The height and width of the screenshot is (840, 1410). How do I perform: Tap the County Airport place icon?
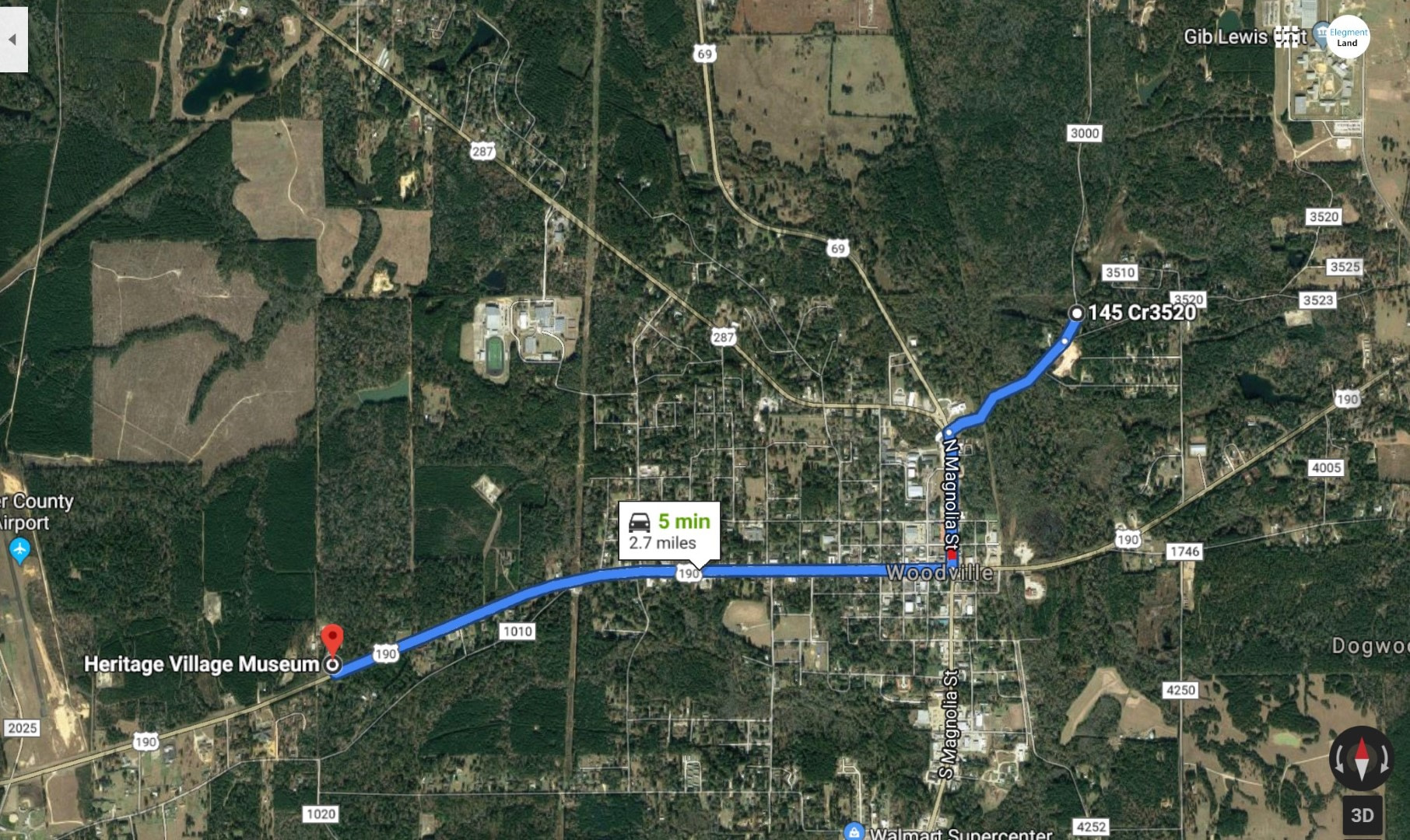(x=19, y=550)
